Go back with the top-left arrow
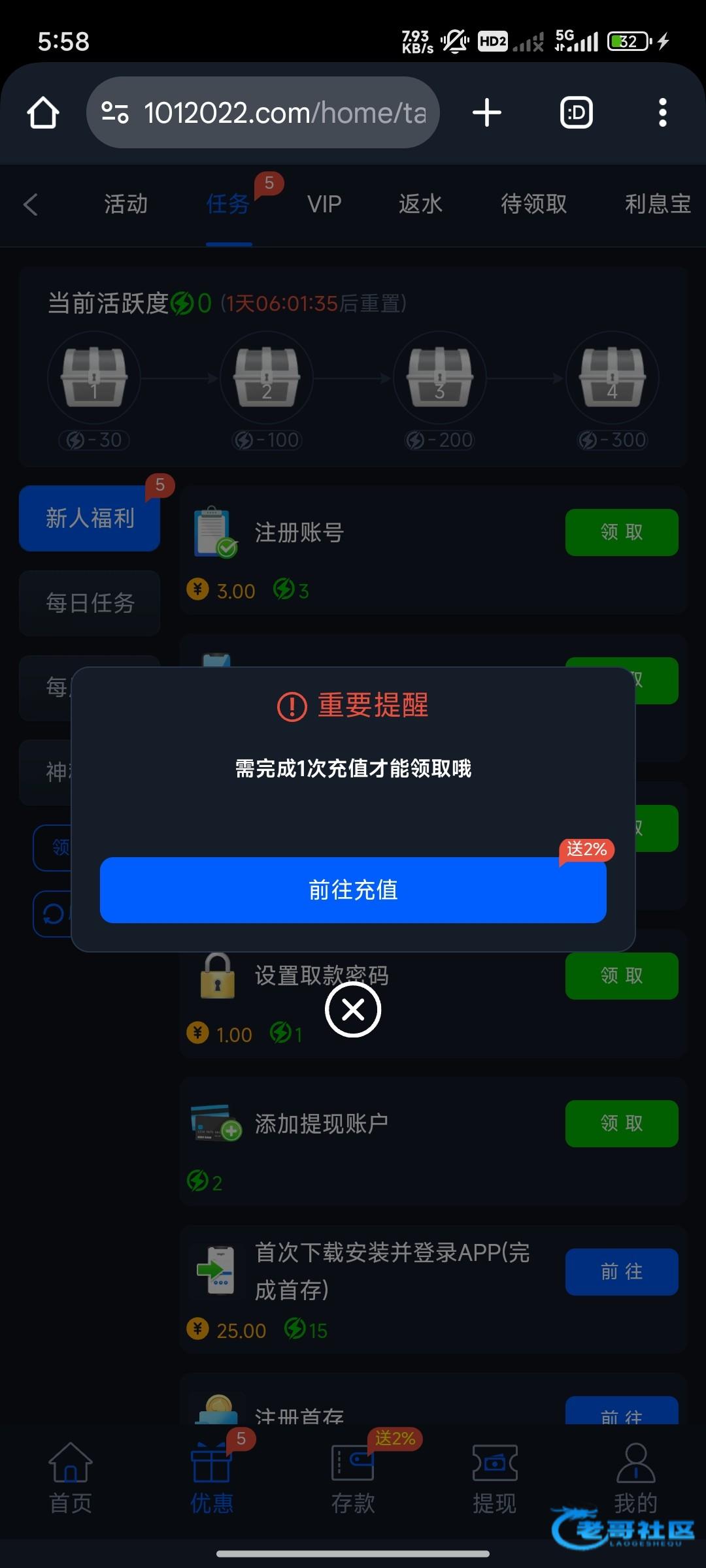The image size is (706, 1568). pyautogui.click(x=31, y=204)
